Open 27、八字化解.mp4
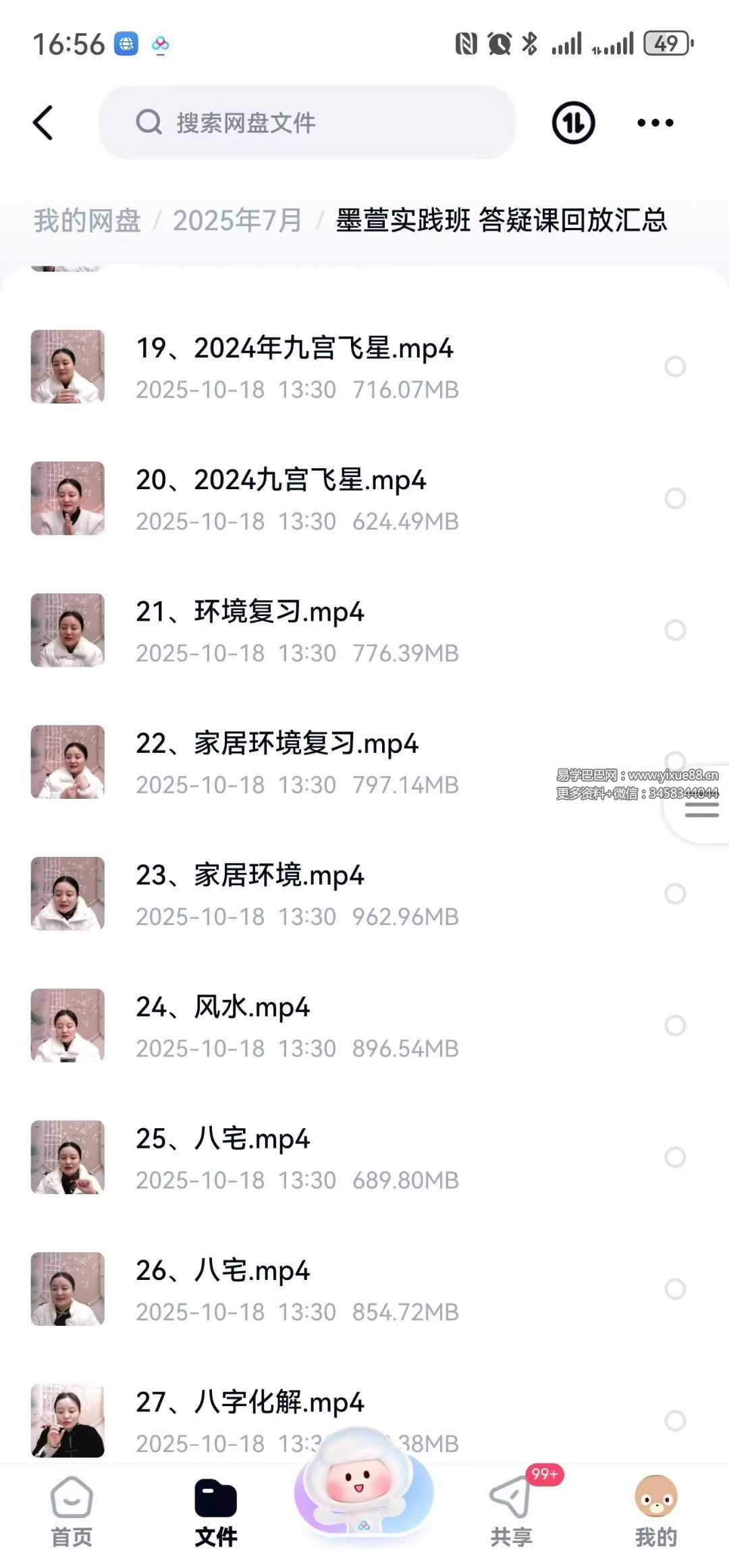The width and height of the screenshot is (729, 1568). point(250,1403)
